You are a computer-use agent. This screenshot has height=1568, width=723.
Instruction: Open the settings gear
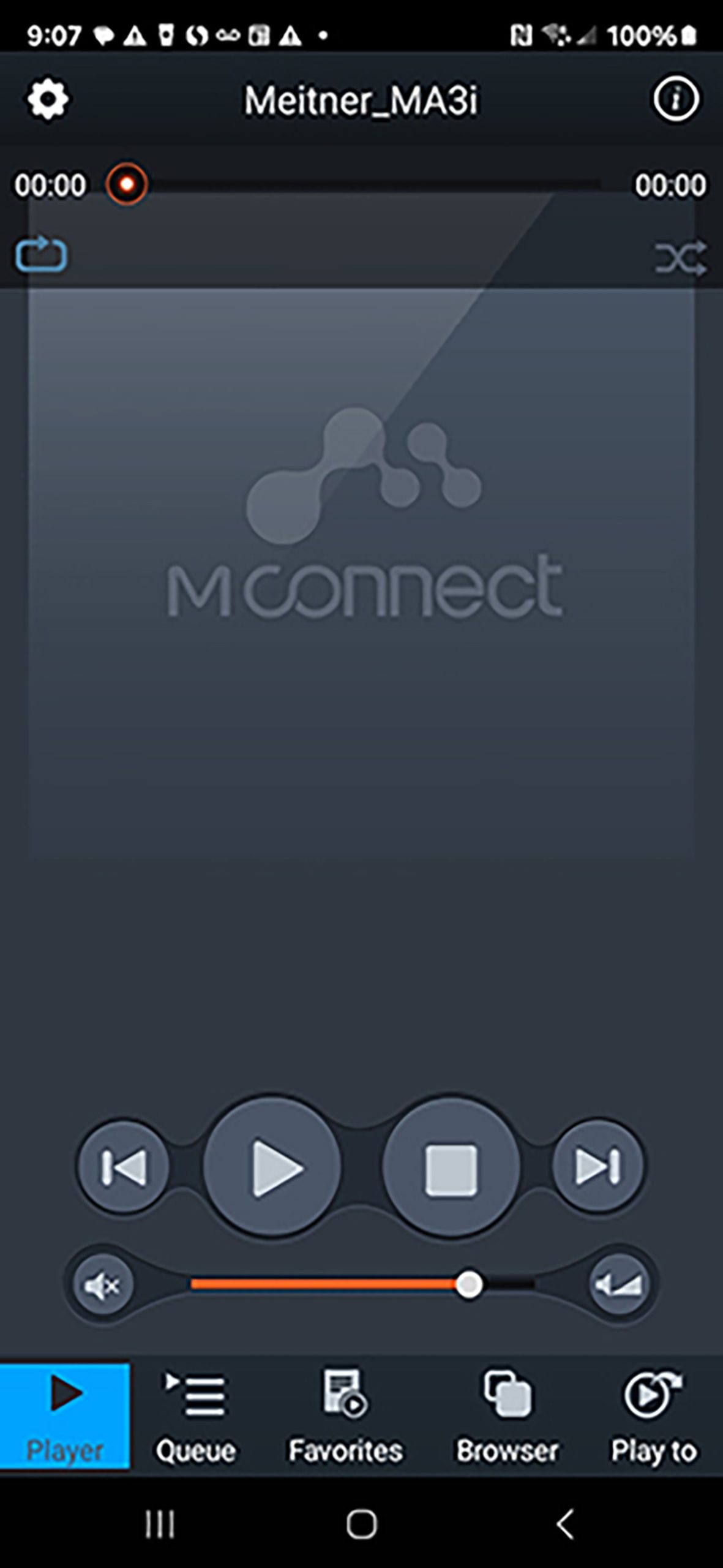coord(48,99)
